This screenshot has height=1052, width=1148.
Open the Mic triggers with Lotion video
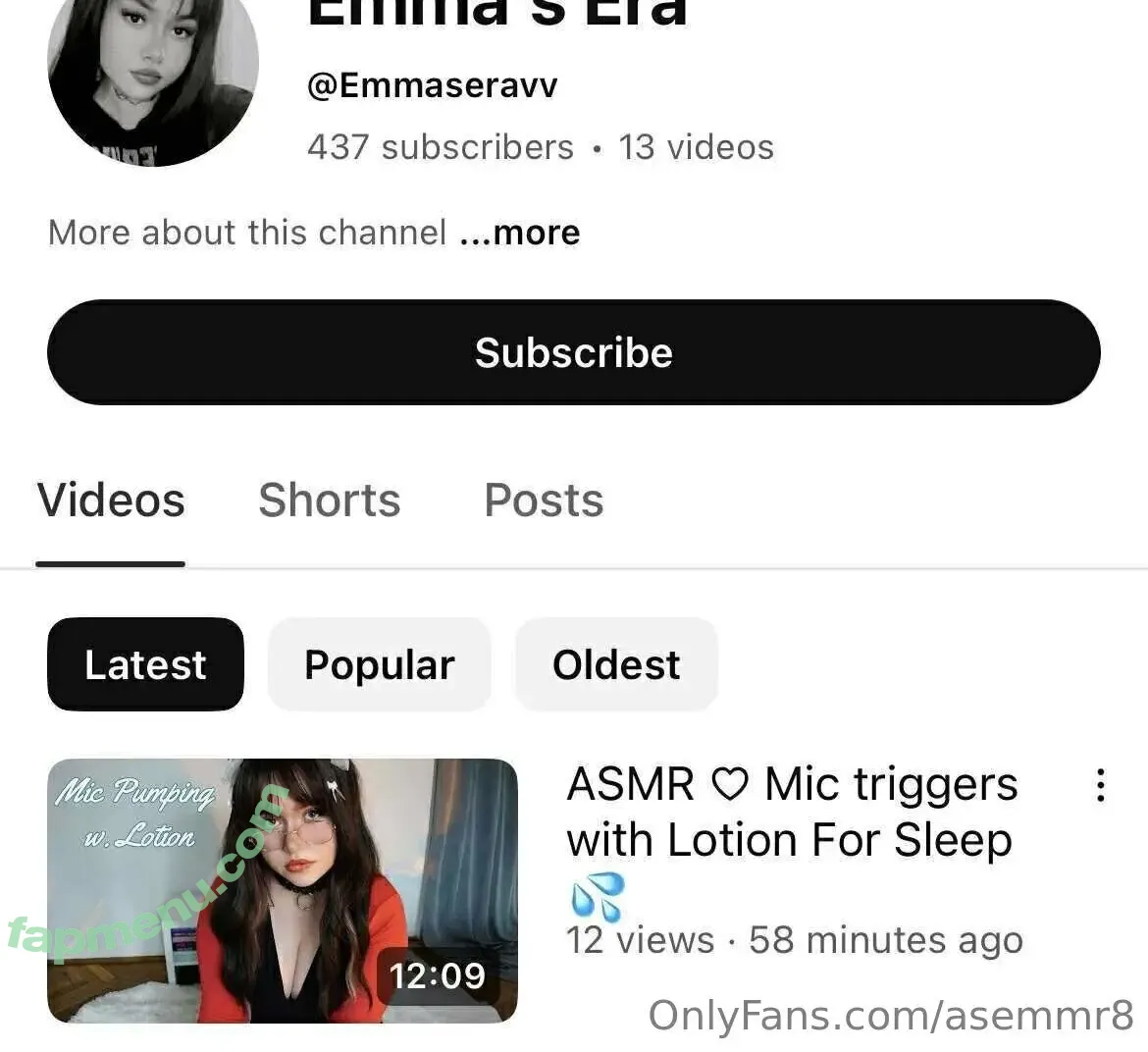point(283,890)
